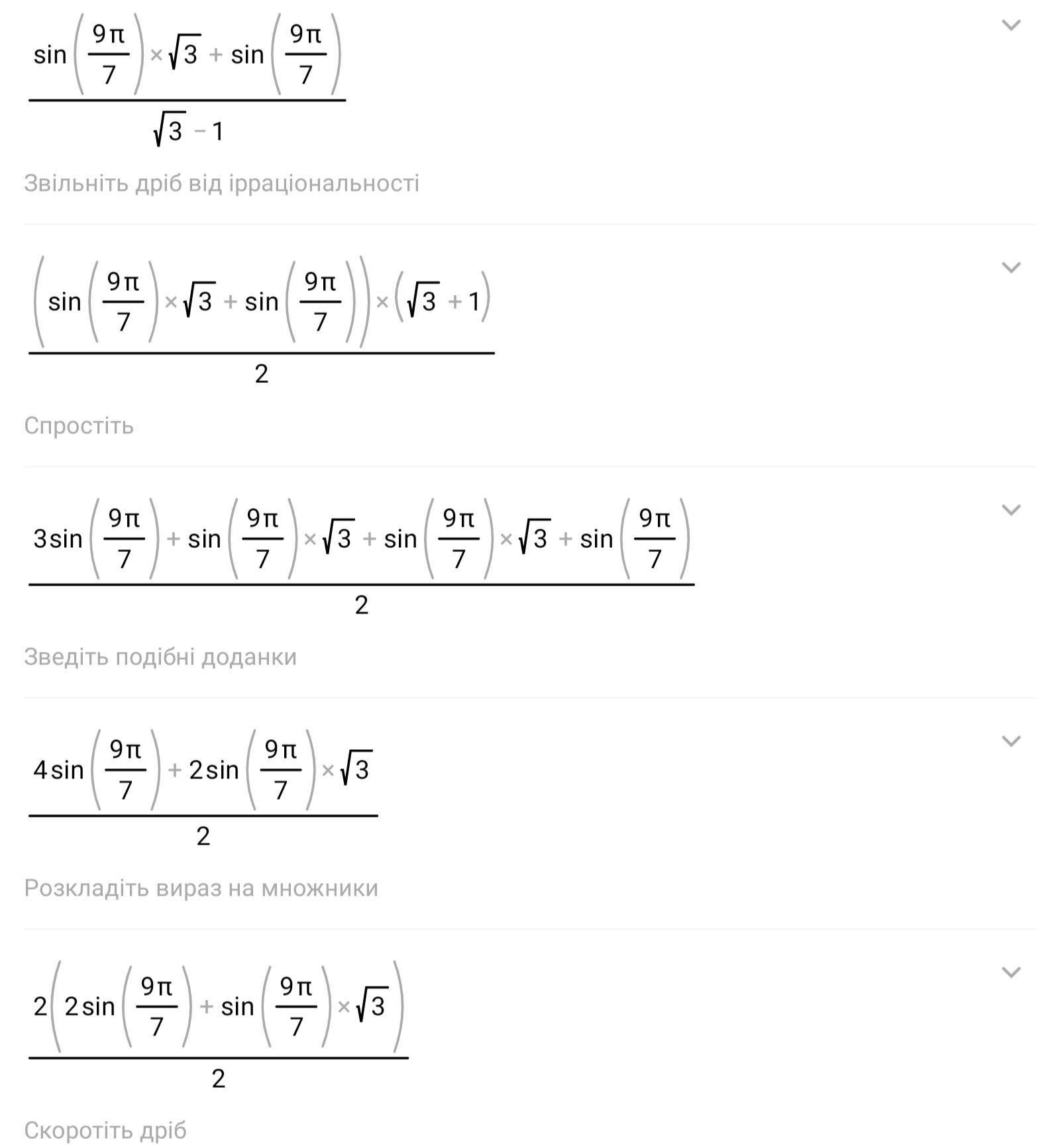
Task: Expand the 'Спростіть' step details
Action: 1010,268
